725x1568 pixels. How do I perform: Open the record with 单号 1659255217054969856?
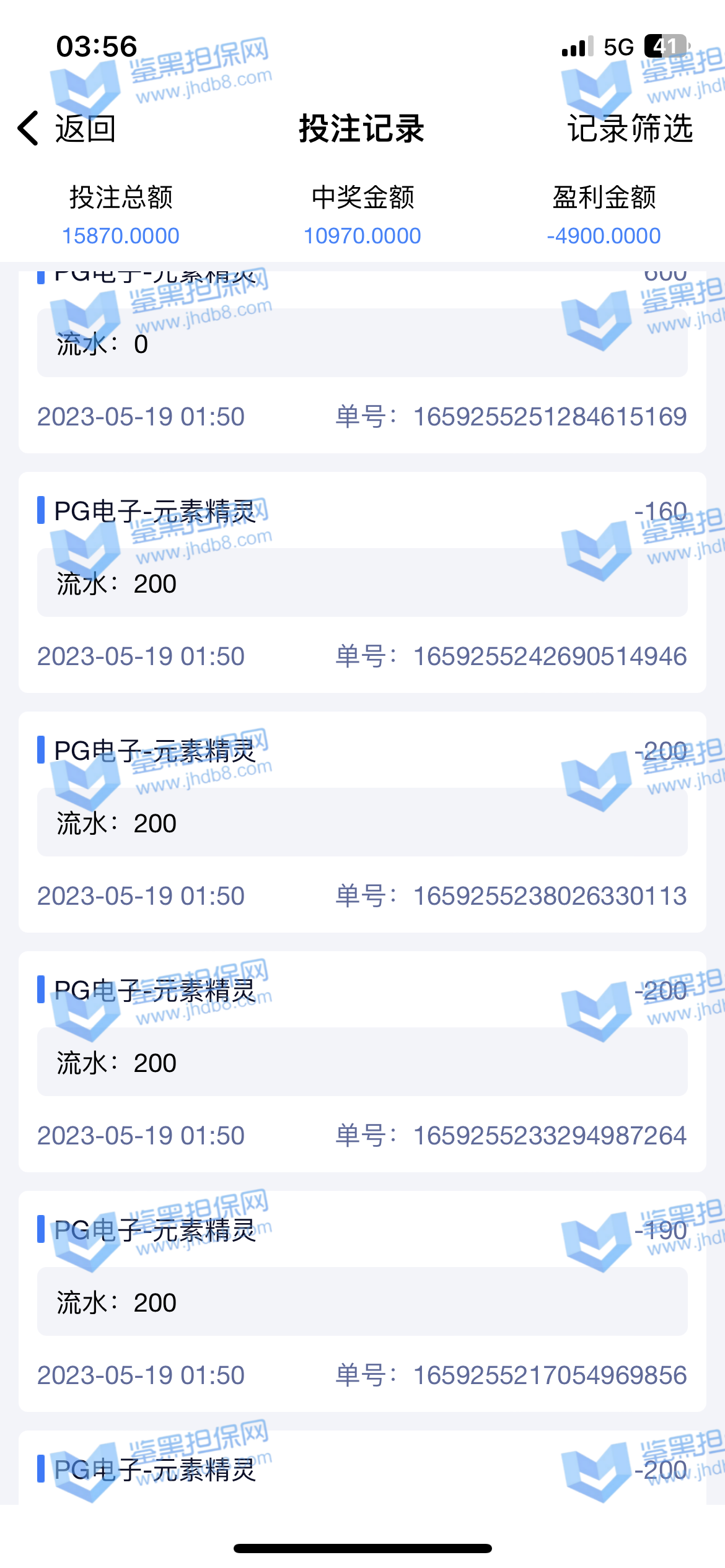[x=362, y=1301]
